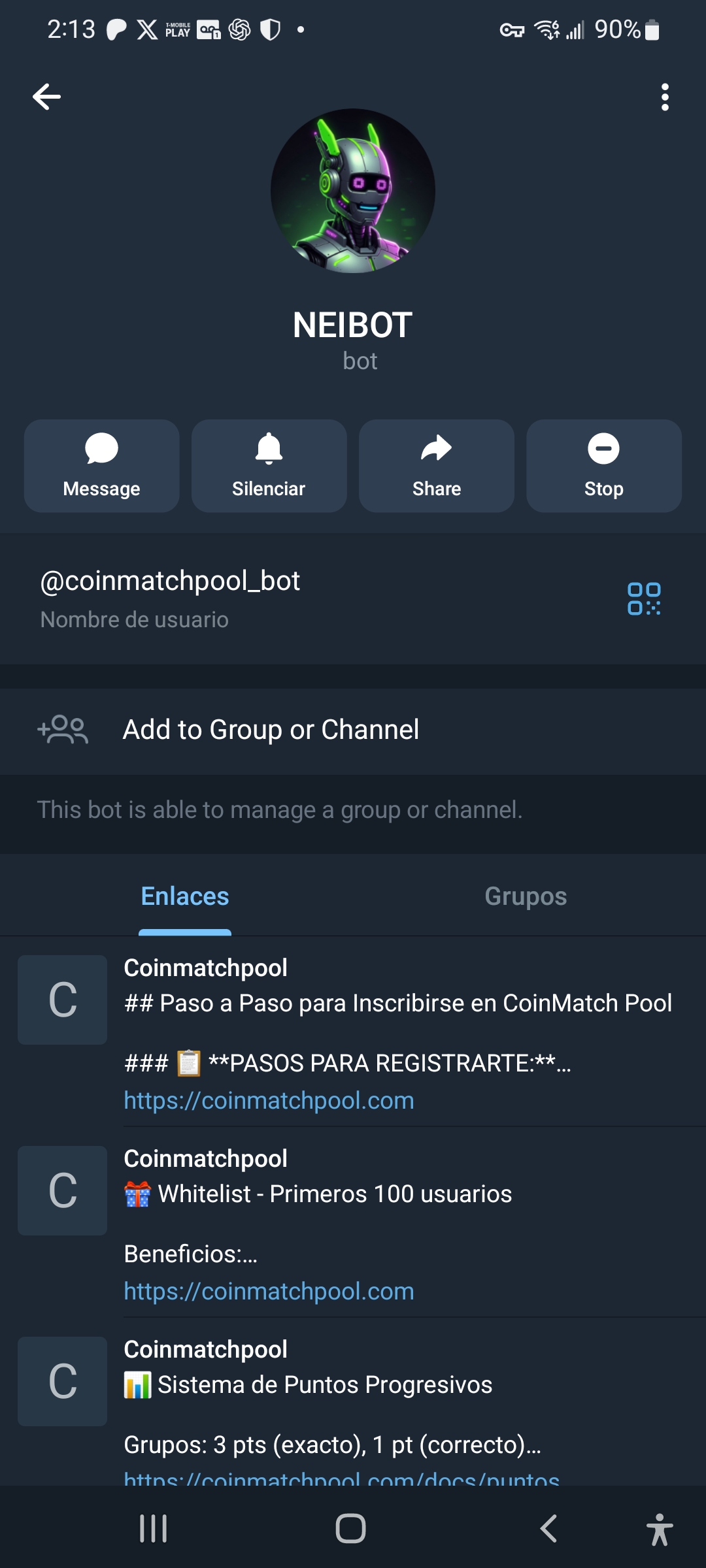Tap the Add to Group or Channel icon
Viewport: 706px width, 1568px height.
[x=63, y=730]
